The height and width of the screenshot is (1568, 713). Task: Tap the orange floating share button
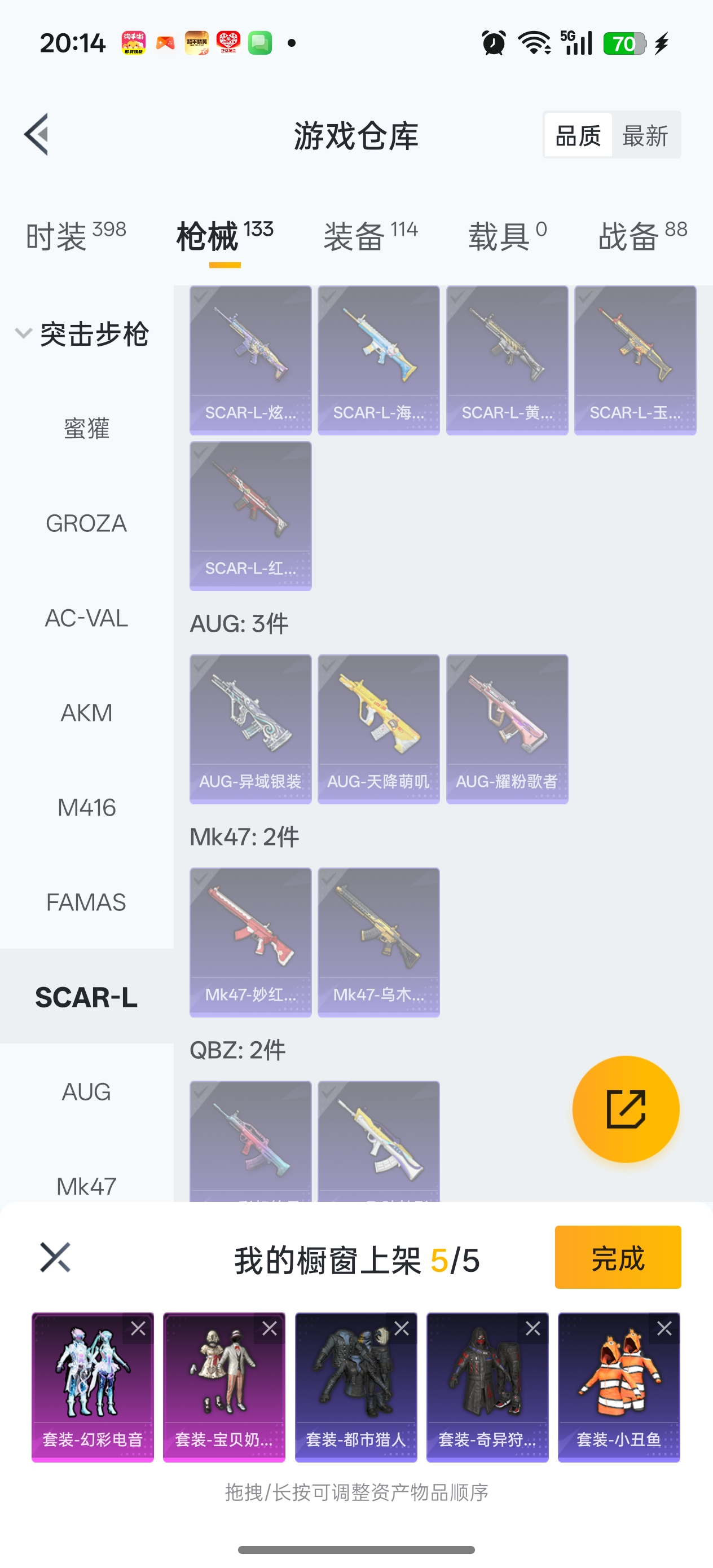(626, 1109)
